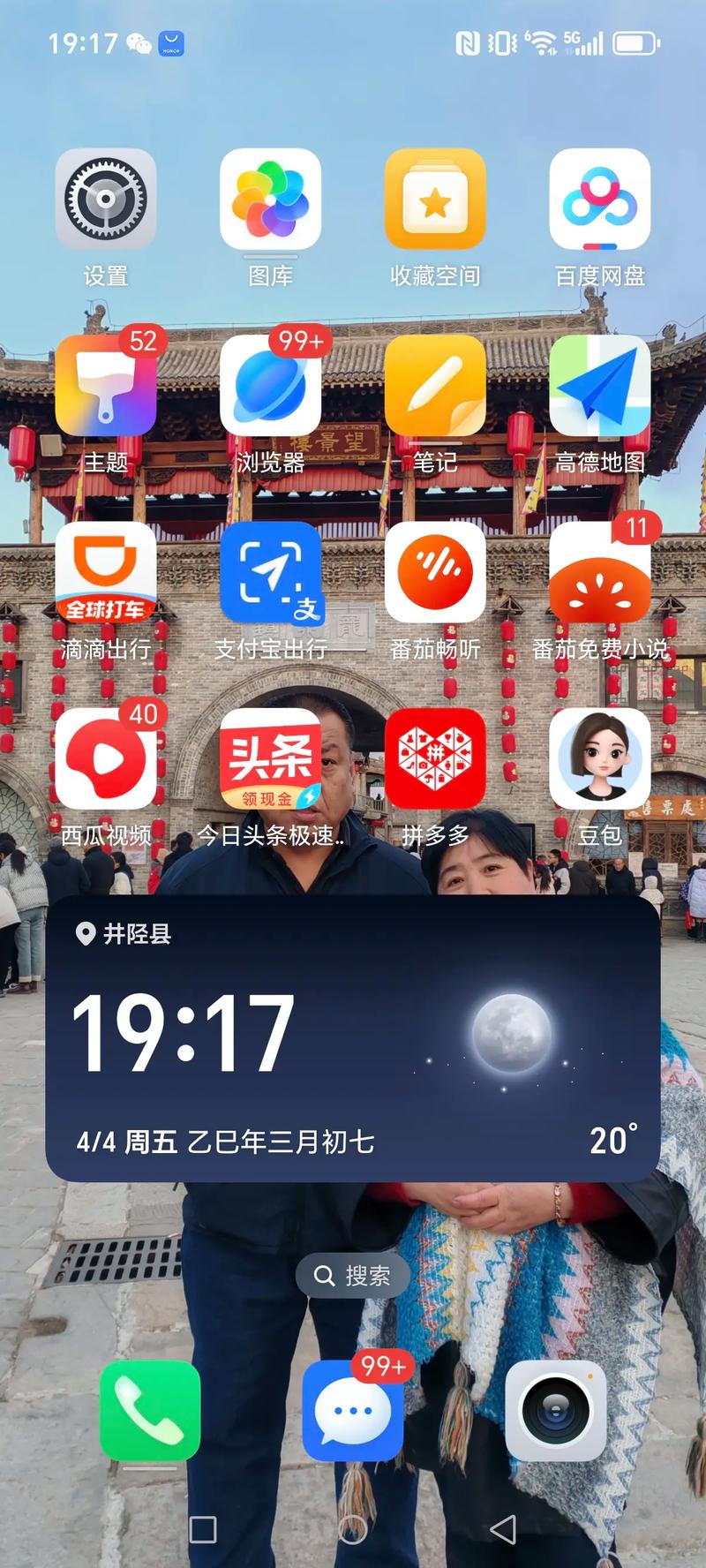Open 收藏空间 app
706x1568 pixels.
435,200
